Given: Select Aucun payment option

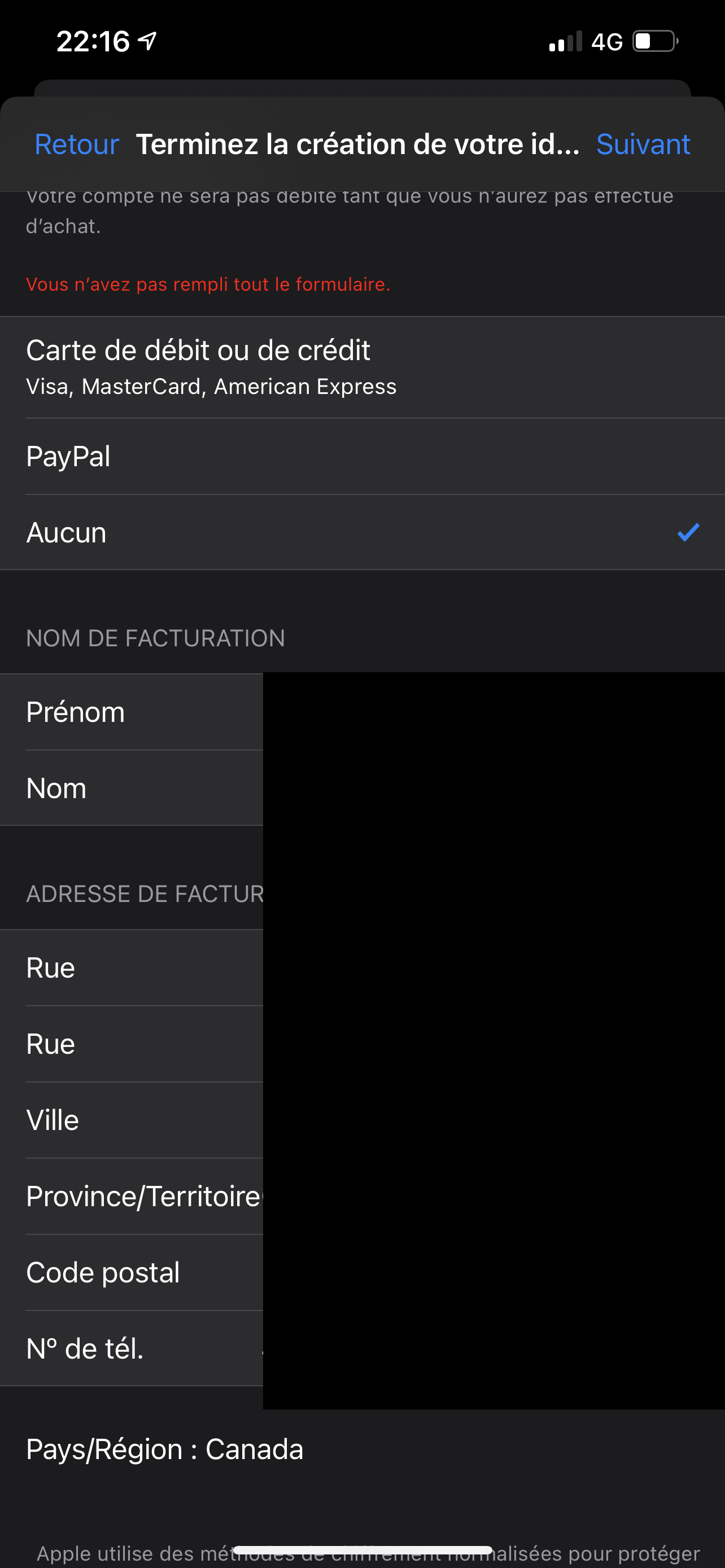Looking at the screenshot, I should 362,533.
